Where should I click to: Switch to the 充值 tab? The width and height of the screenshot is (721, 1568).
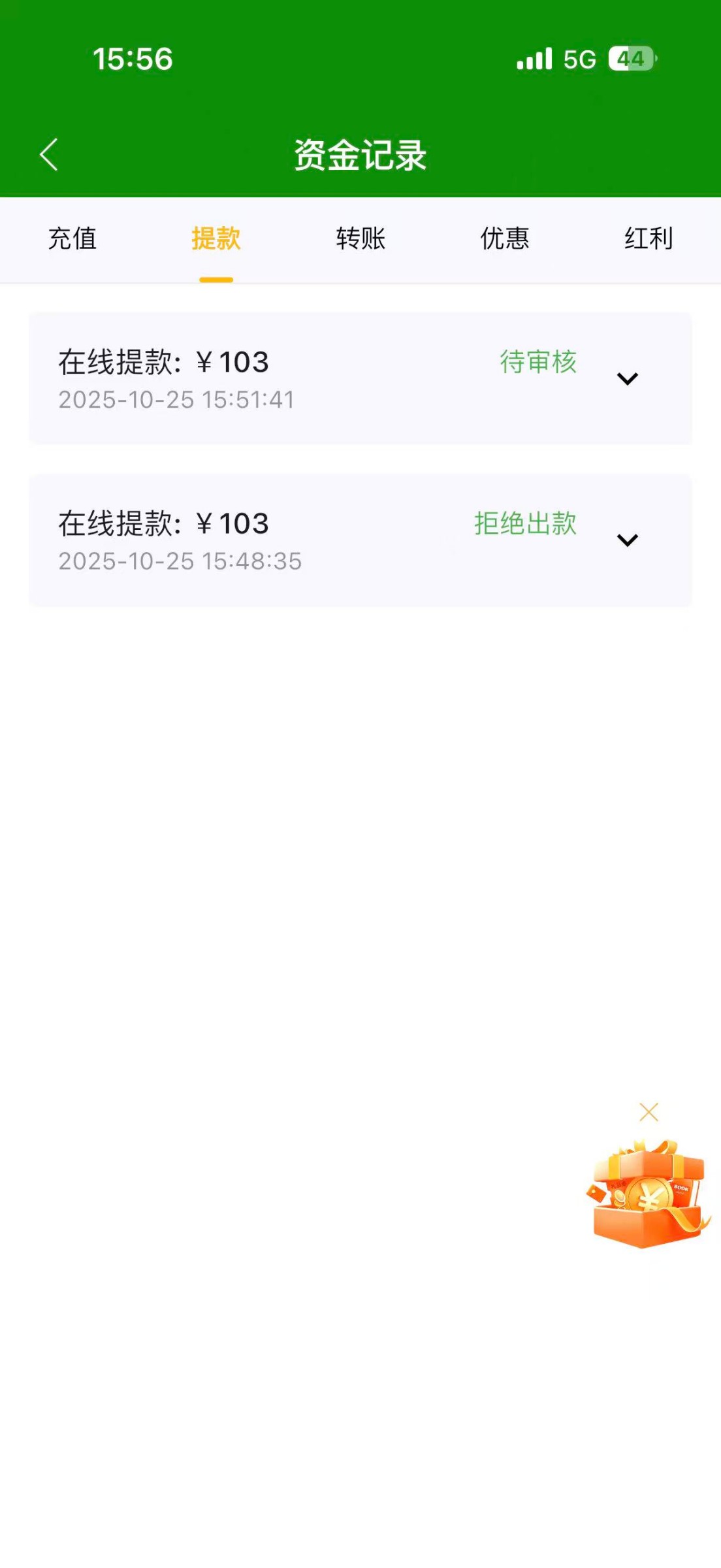click(72, 238)
